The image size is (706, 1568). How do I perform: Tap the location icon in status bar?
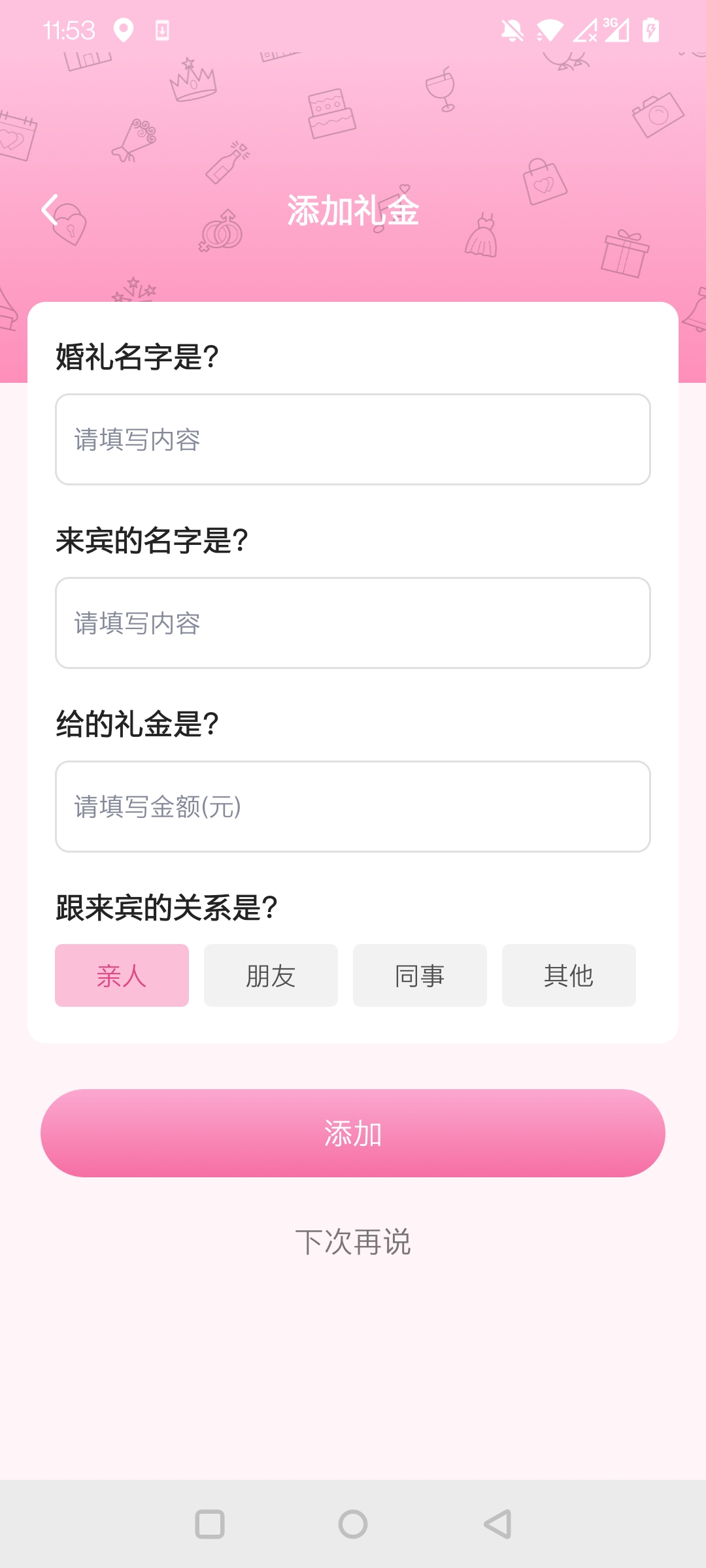point(124,29)
